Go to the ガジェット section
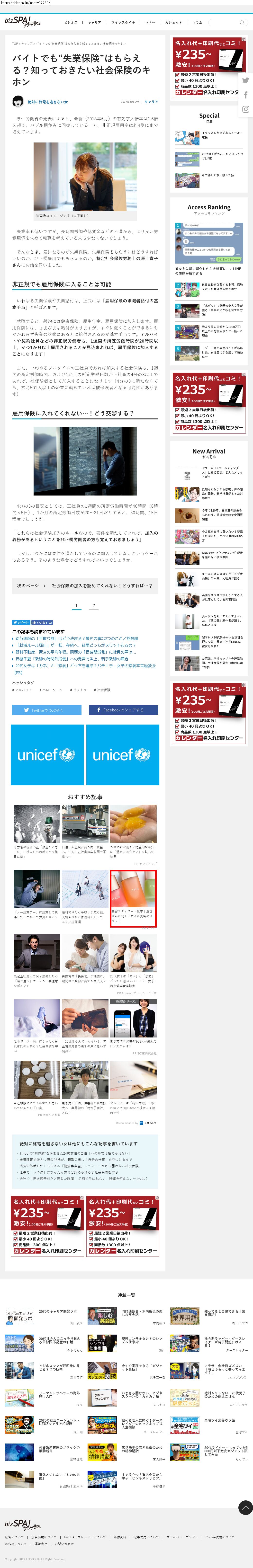 [173, 23]
